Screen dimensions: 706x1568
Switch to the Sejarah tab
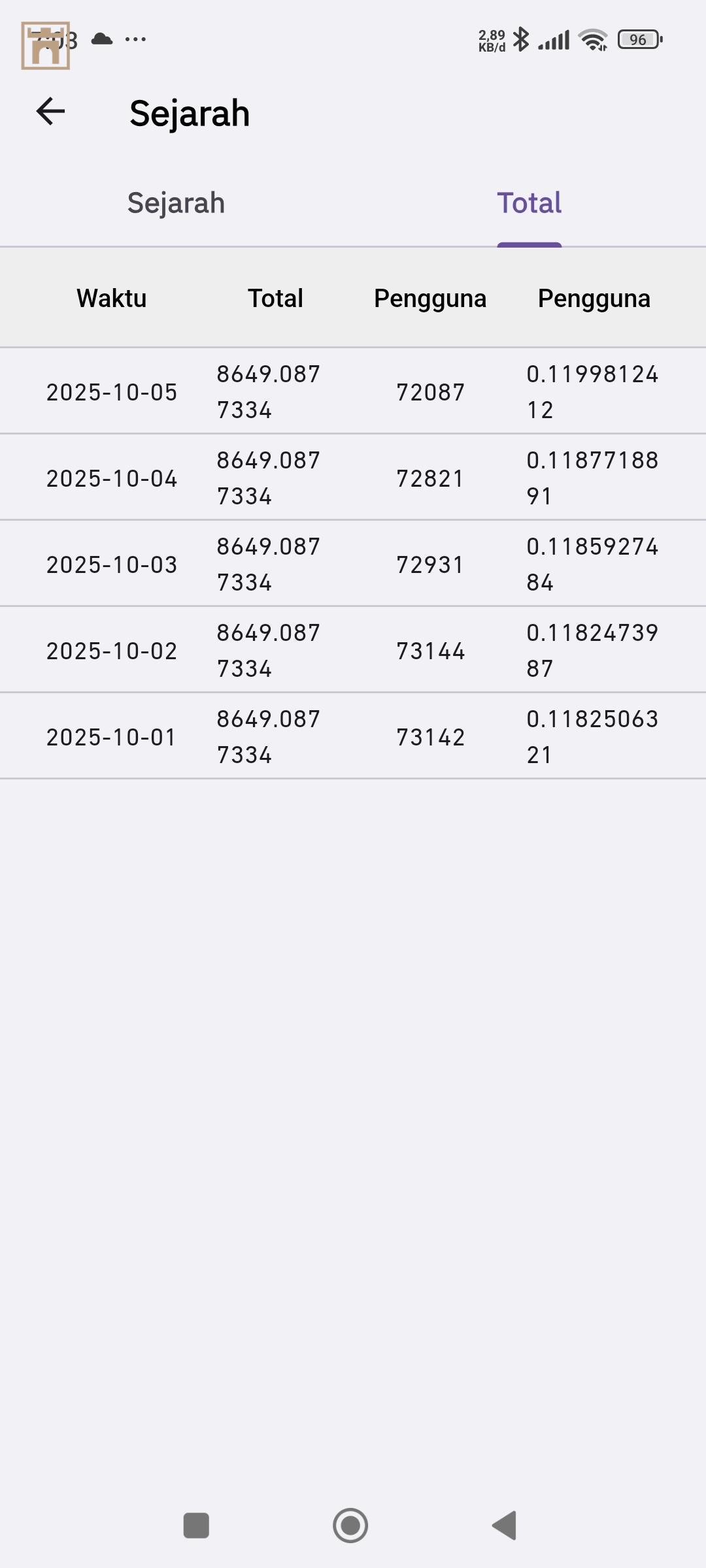(x=176, y=203)
